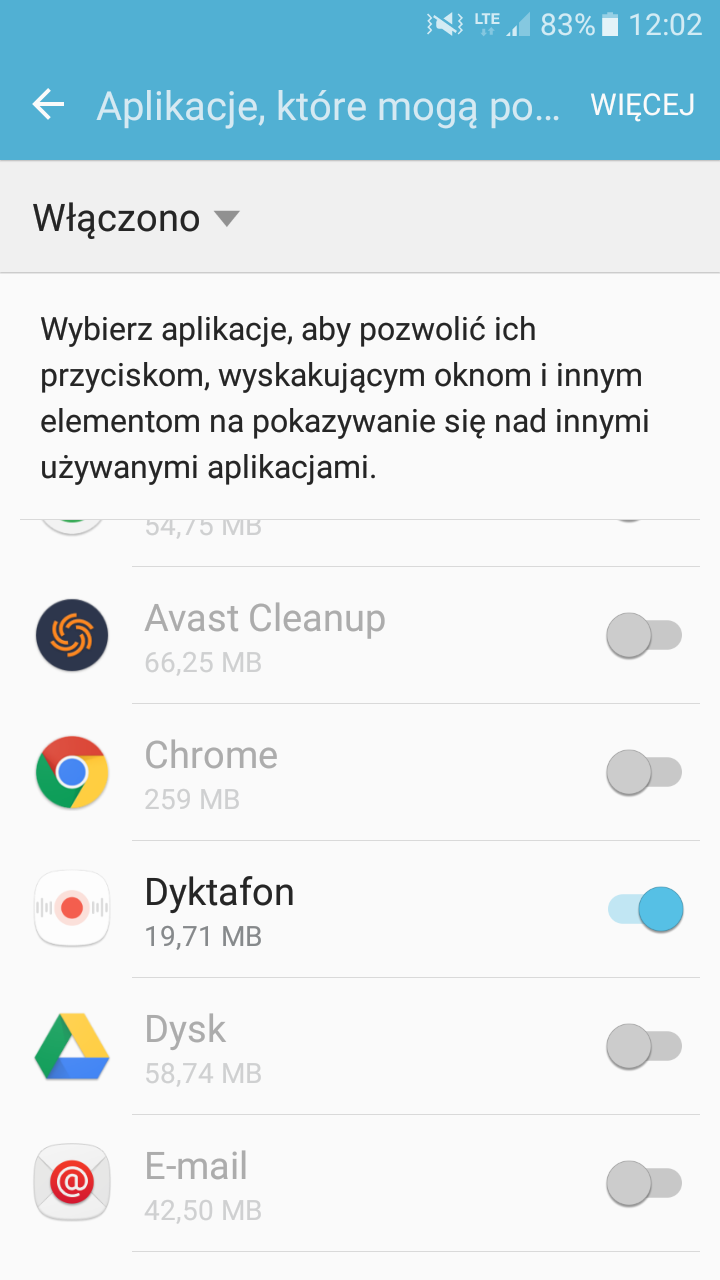Open the WIĘCEJ menu

click(642, 105)
